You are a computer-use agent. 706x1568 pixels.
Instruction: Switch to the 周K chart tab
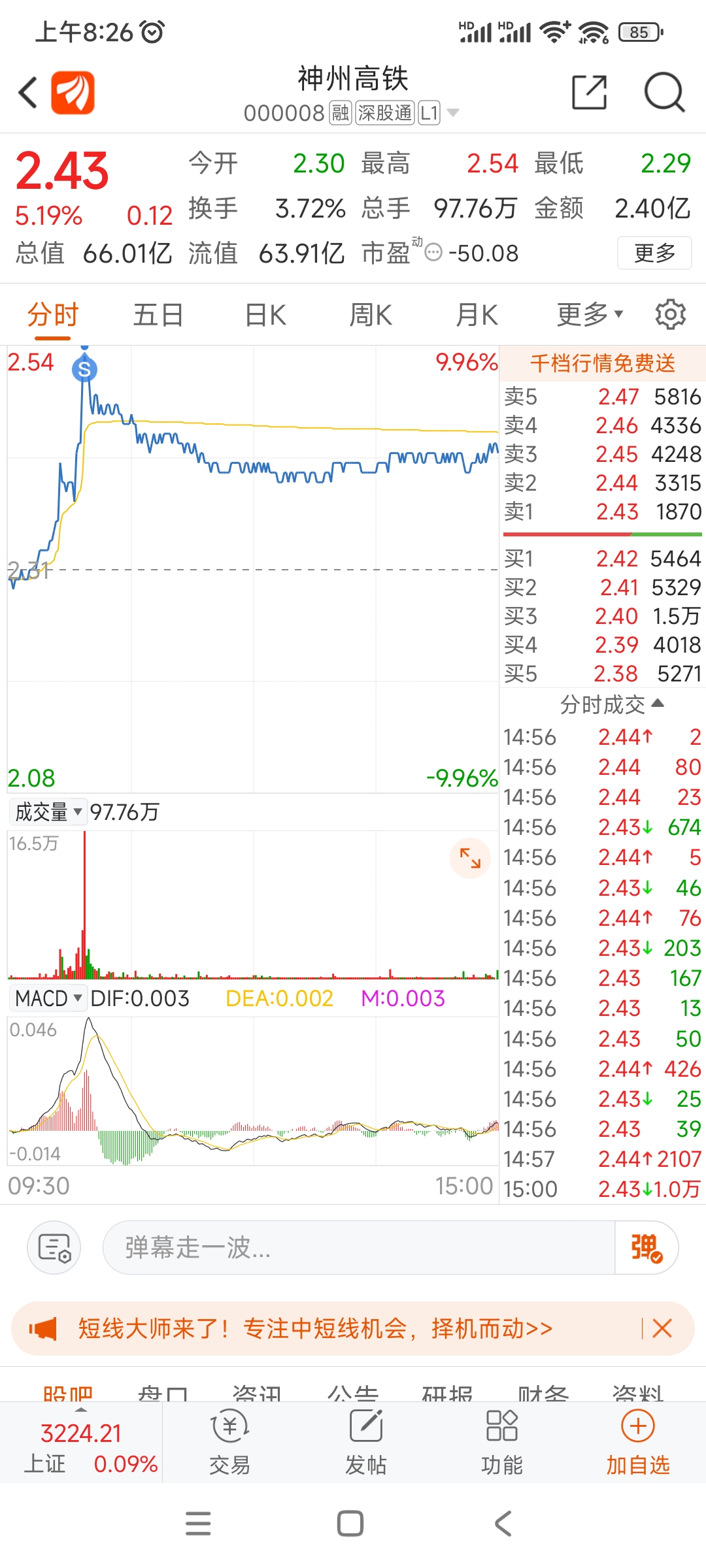371,315
